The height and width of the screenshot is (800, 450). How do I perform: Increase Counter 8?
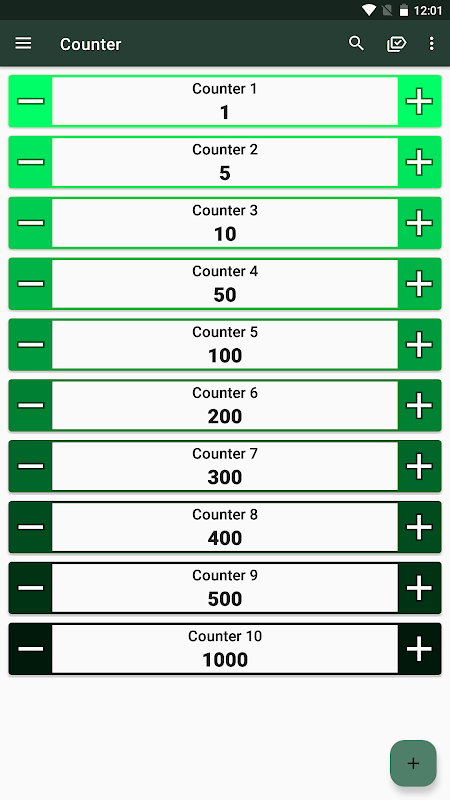tap(419, 527)
